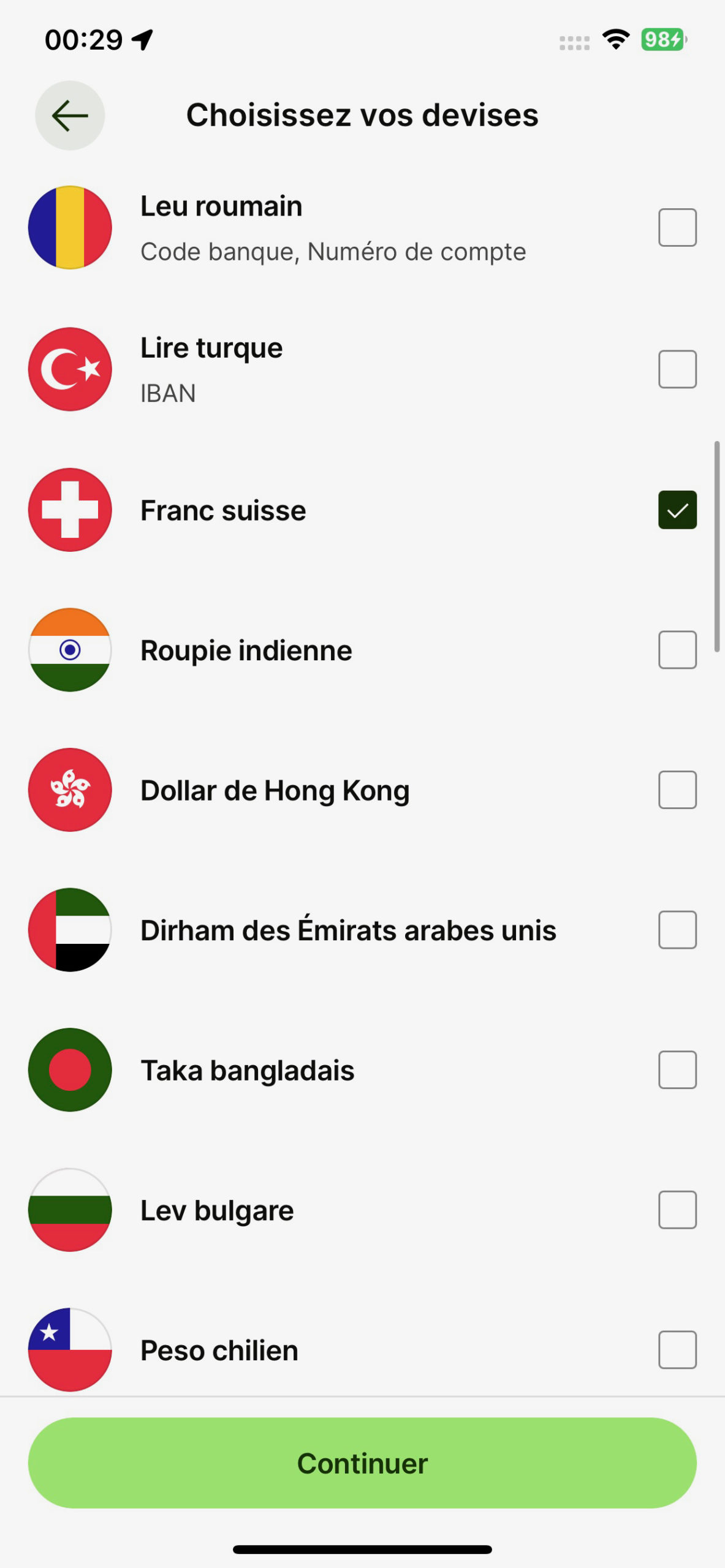Screen dimensions: 725x1568
Task: Go back using the arrow button
Action: (x=70, y=115)
